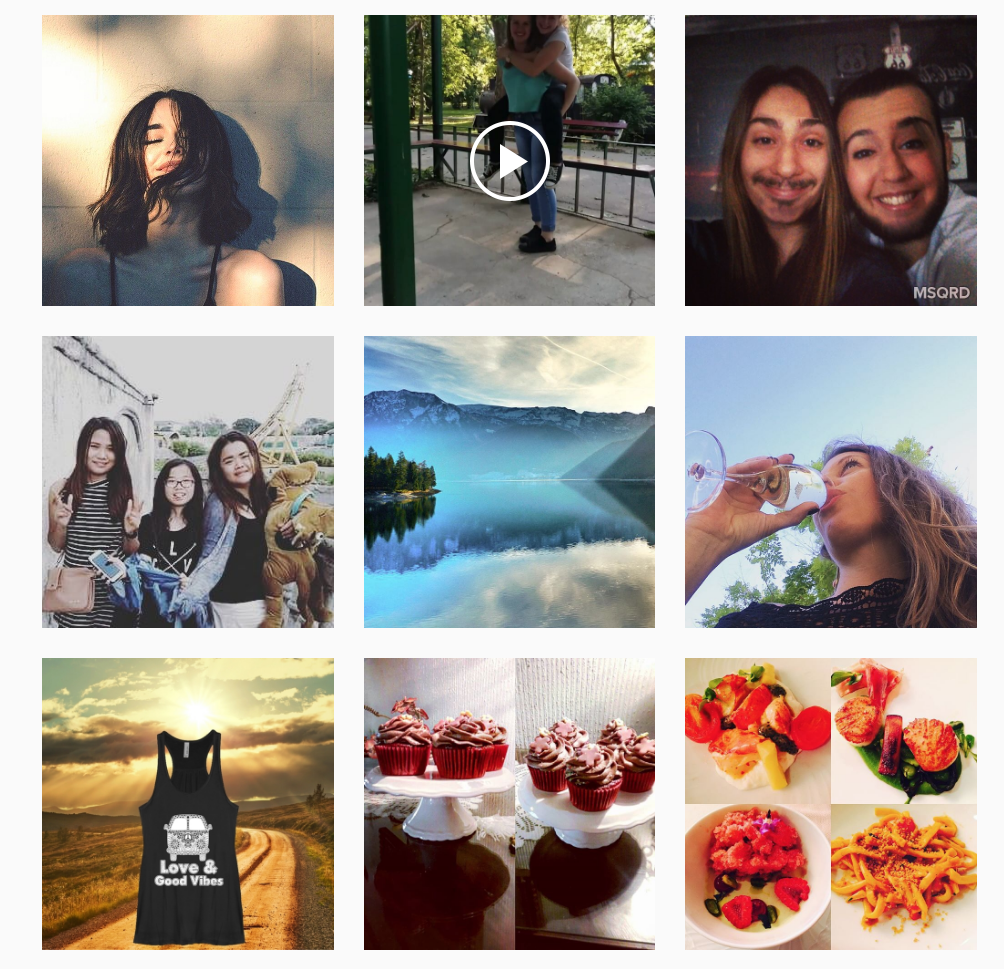
Task: Open the four-dish food collage post
Action: 830,803
